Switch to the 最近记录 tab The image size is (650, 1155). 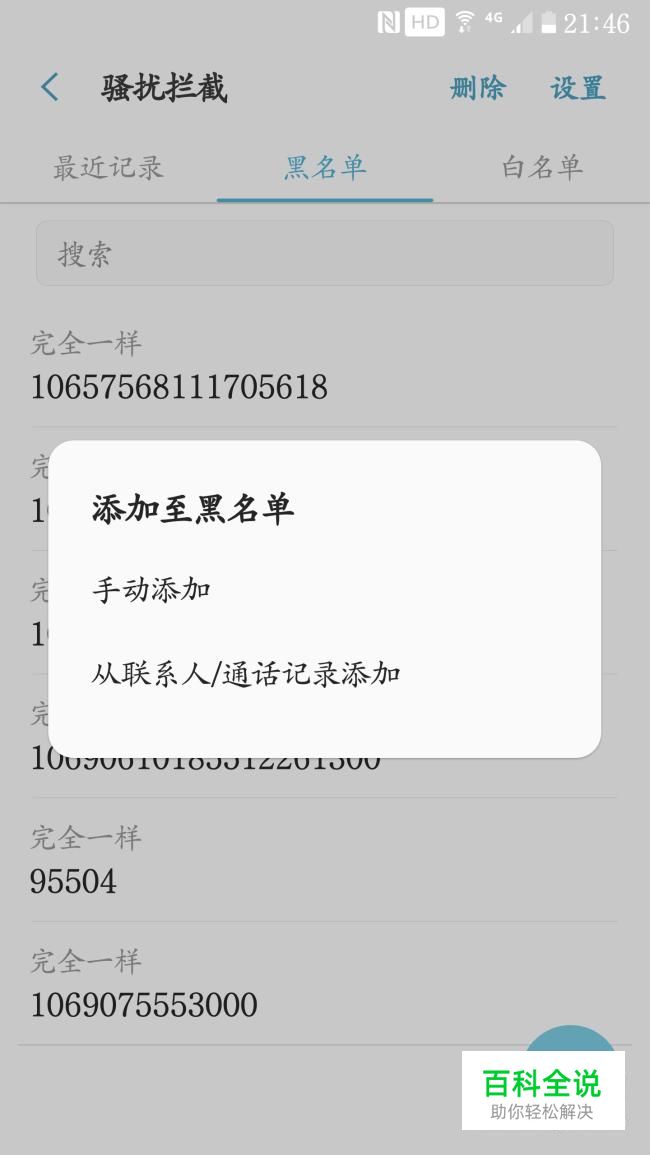(108, 168)
